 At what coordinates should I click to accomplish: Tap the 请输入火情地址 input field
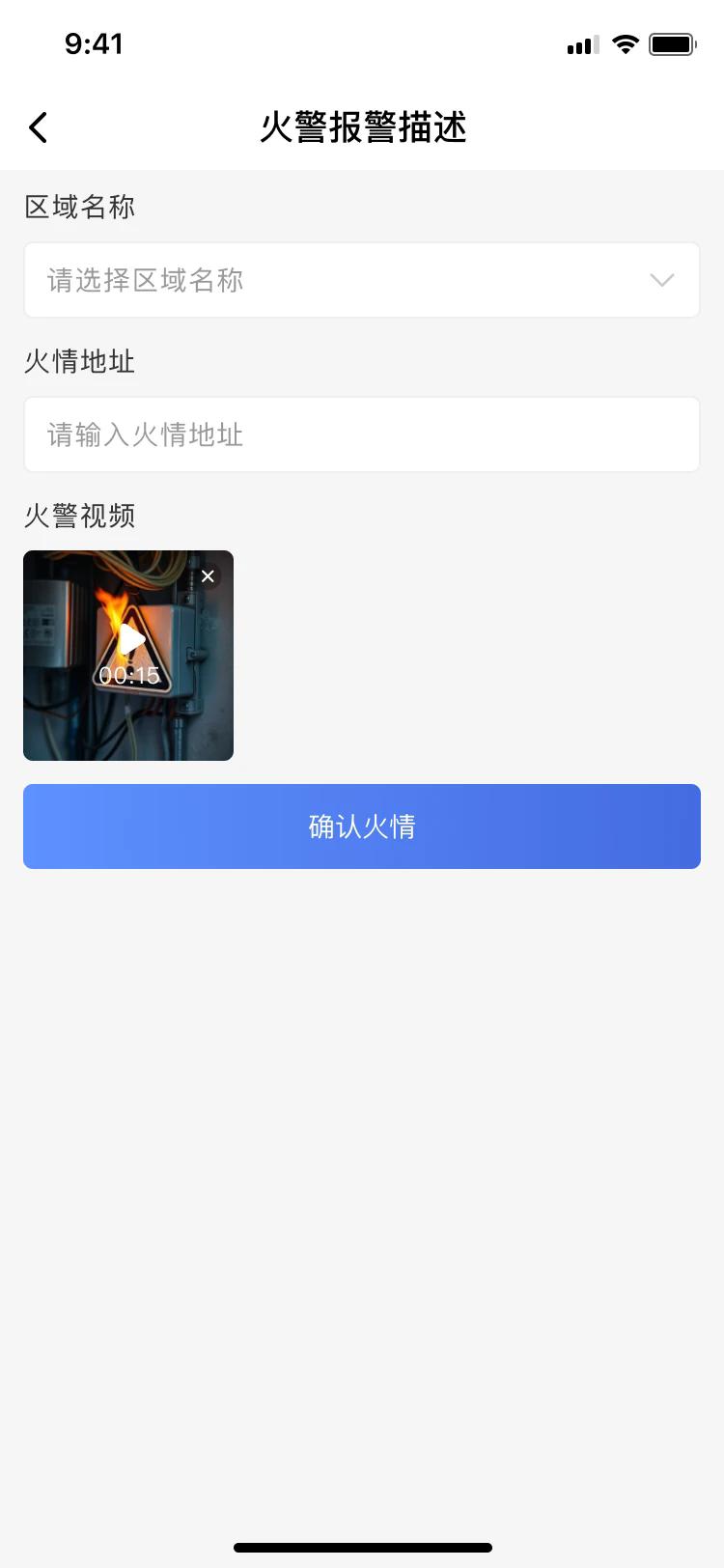(362, 434)
